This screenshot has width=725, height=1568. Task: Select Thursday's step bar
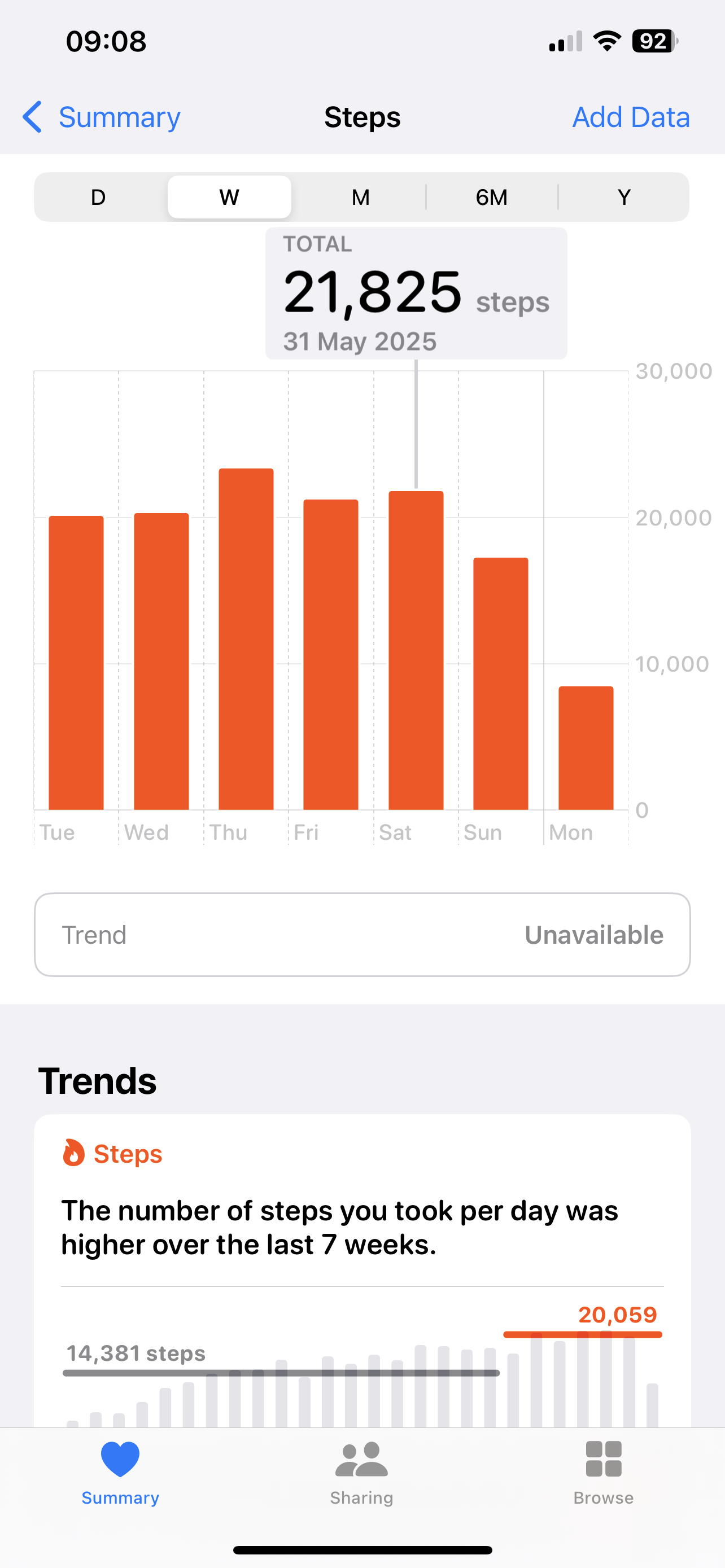click(246, 639)
